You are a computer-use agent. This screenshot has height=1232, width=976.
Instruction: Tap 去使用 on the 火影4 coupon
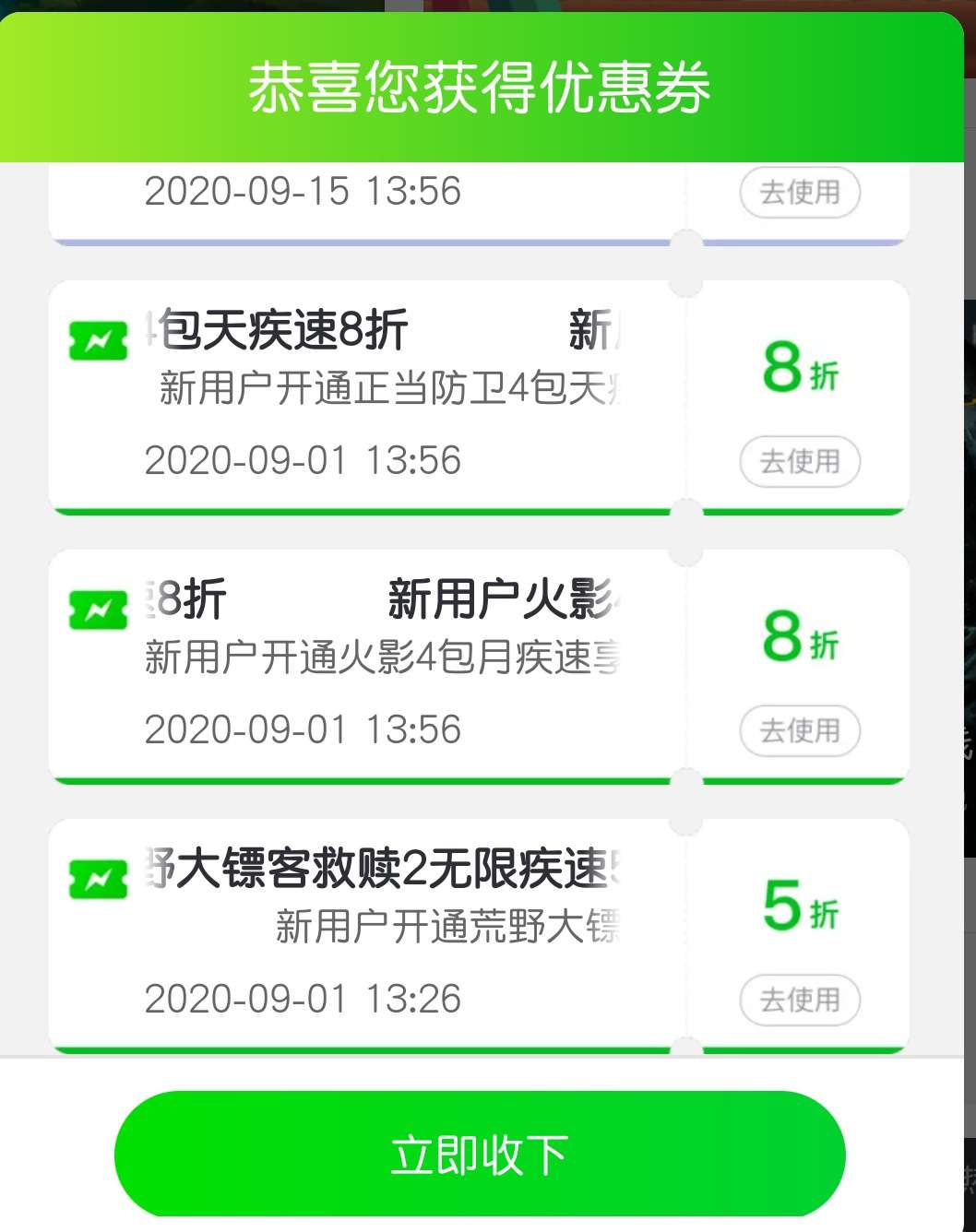pyautogui.click(x=800, y=730)
